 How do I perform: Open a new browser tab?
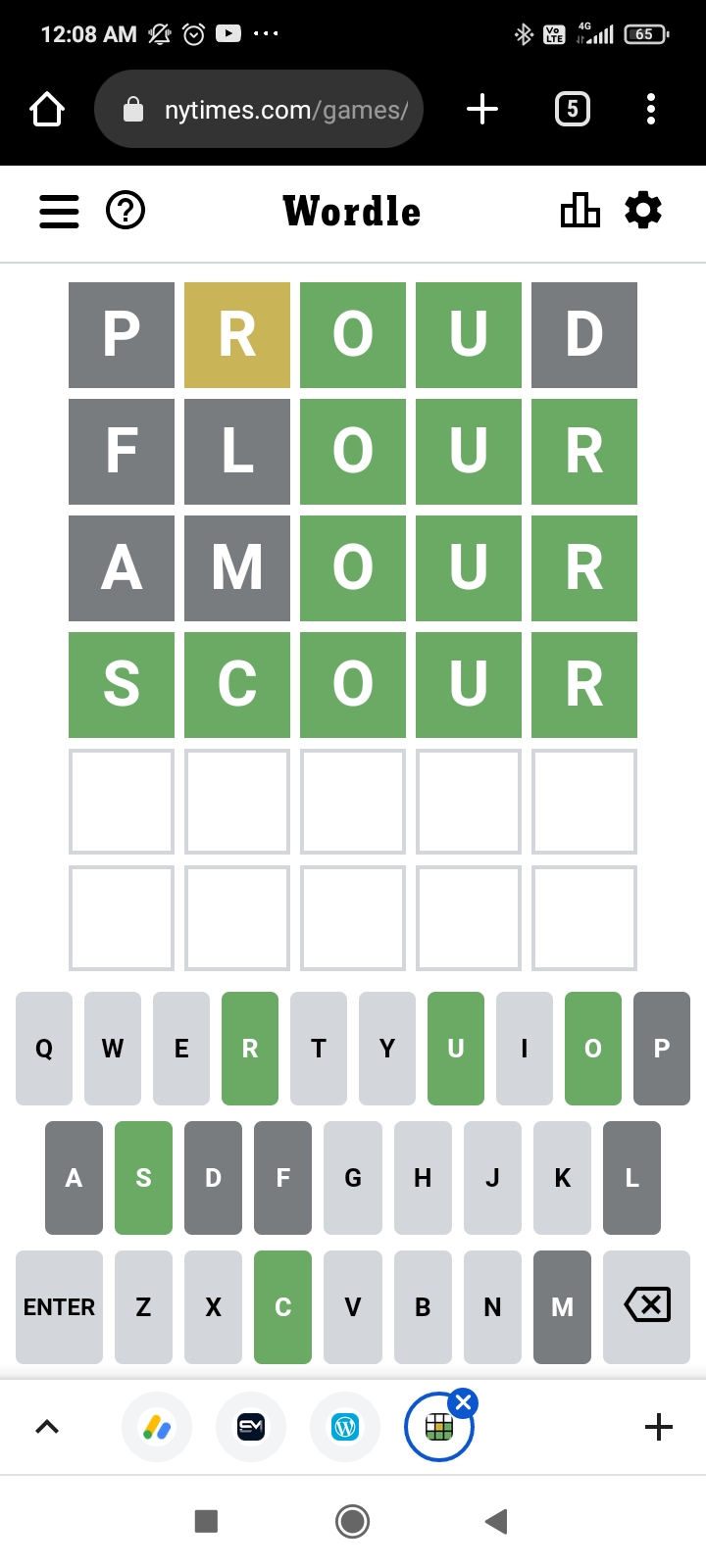(x=482, y=109)
